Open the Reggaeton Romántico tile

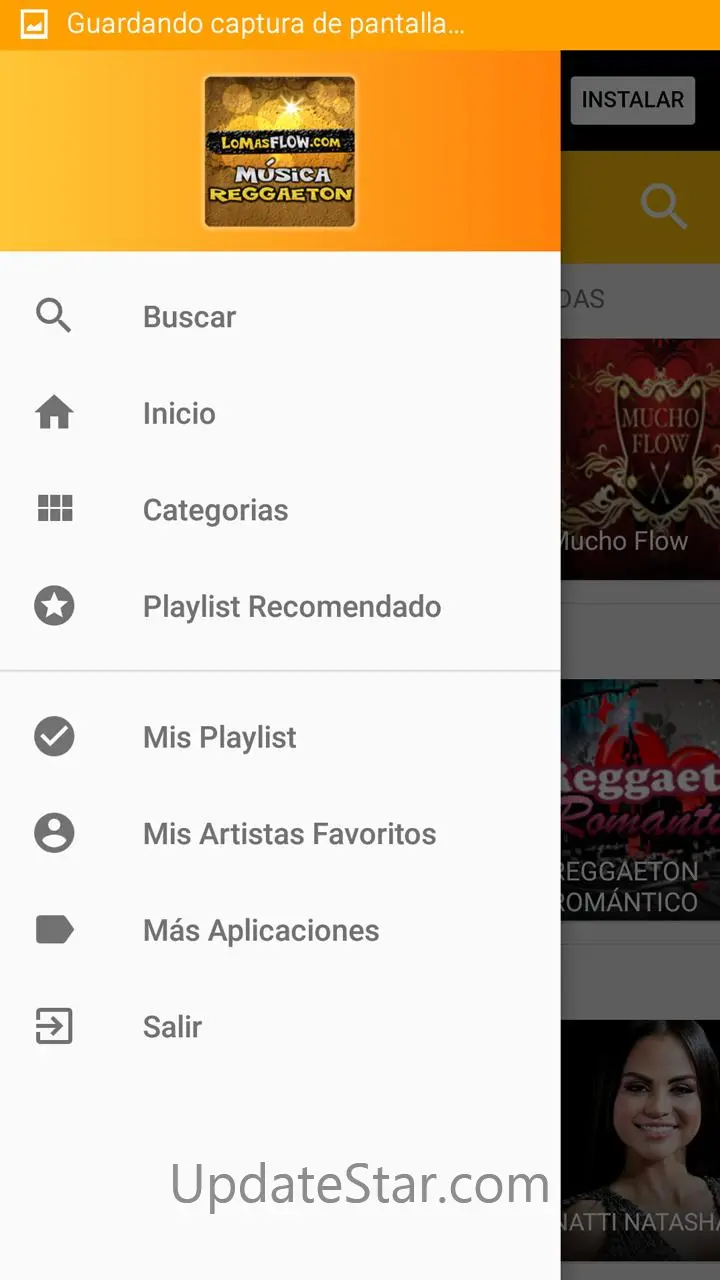(x=641, y=800)
